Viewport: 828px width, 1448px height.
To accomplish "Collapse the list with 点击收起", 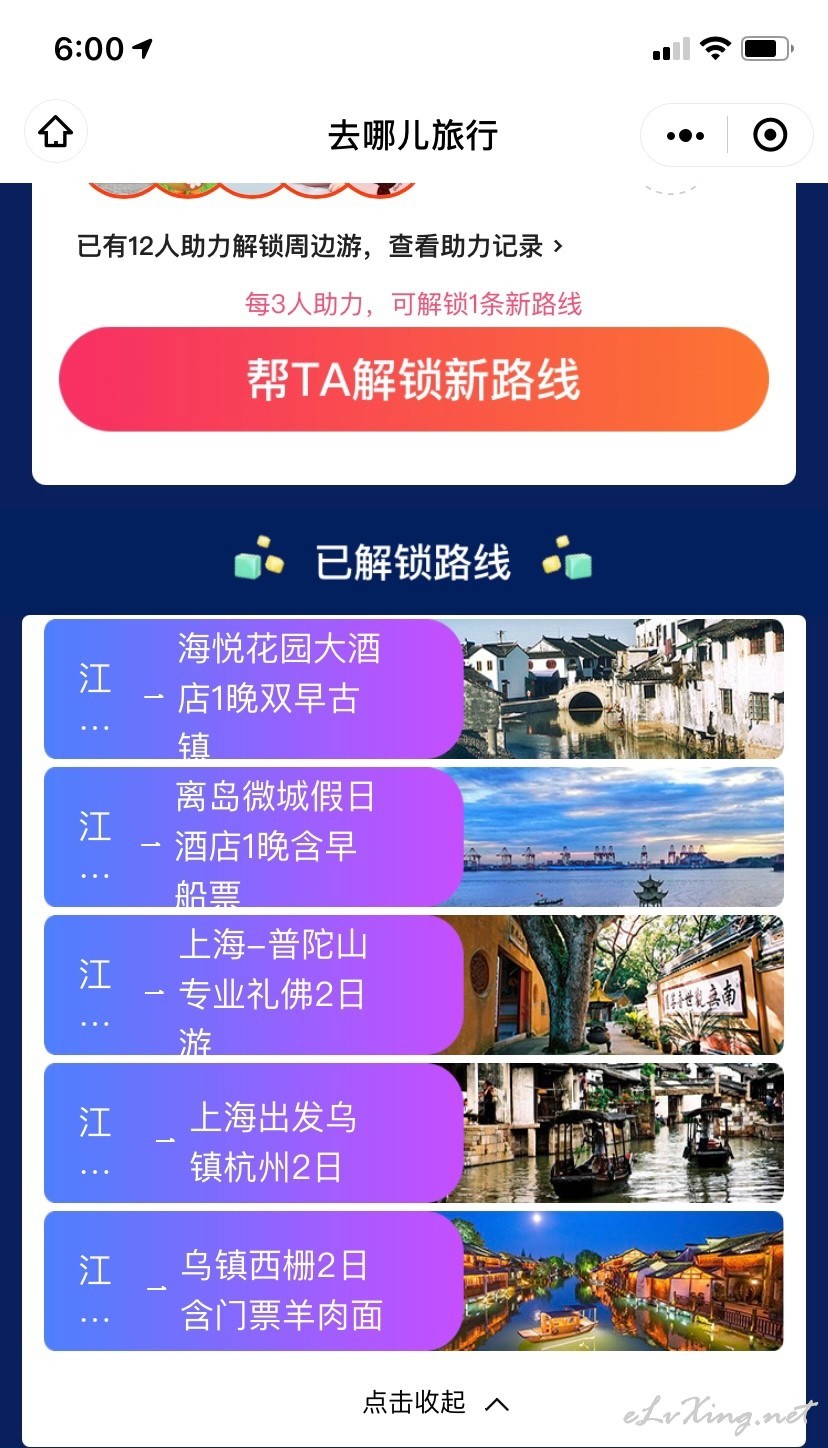I will 436,1403.
